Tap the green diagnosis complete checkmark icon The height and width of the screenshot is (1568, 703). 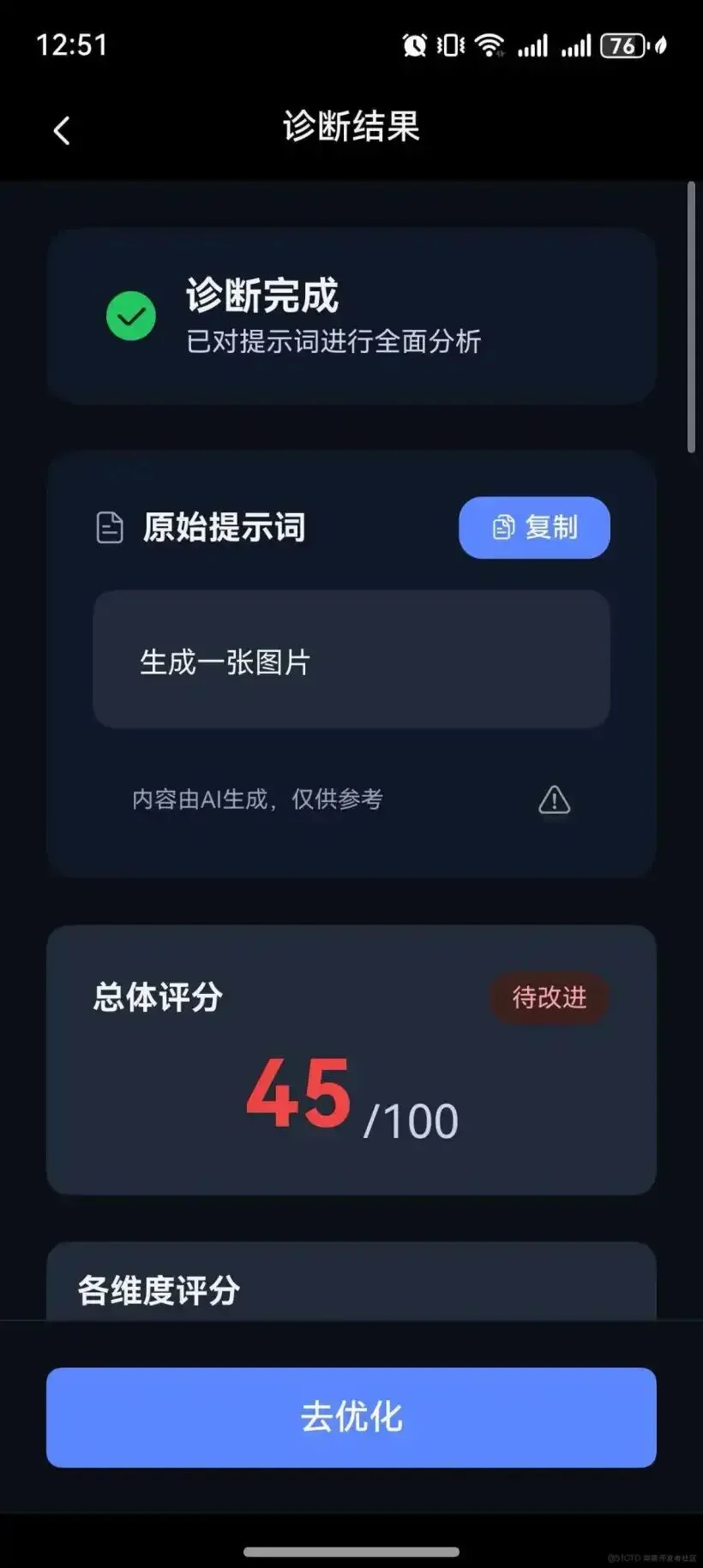coord(130,315)
